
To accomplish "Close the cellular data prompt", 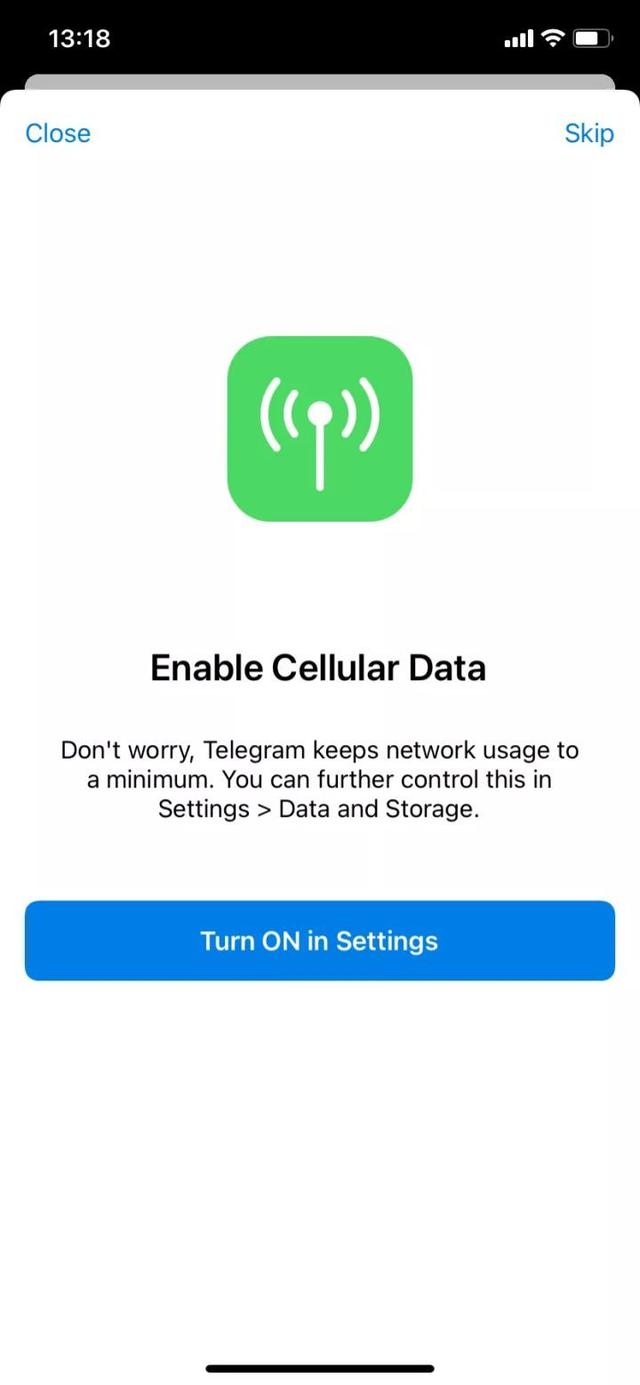I will 58,133.
